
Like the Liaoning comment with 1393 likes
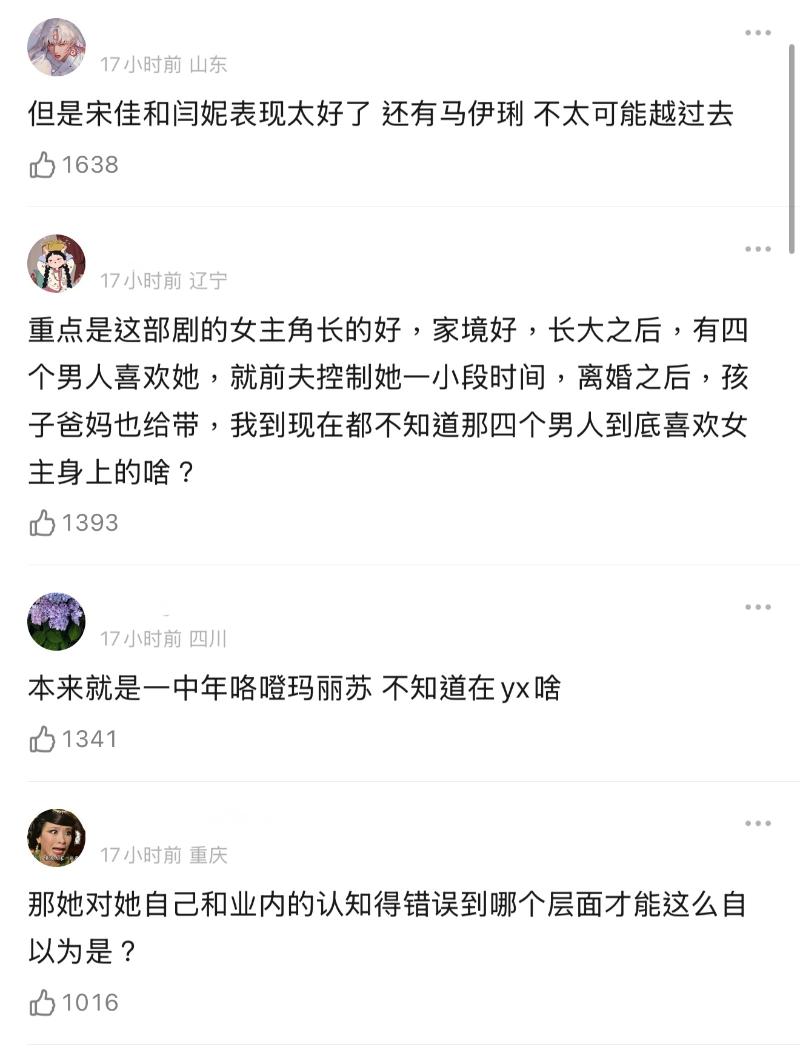(x=43, y=523)
